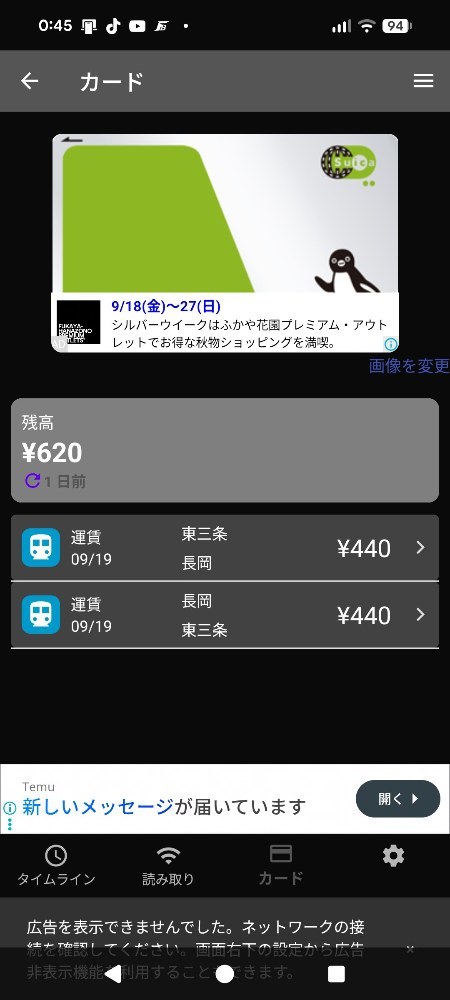Open the fare entry 東三条 to 長岡
Viewport: 450px width, 1000px height.
(225, 548)
